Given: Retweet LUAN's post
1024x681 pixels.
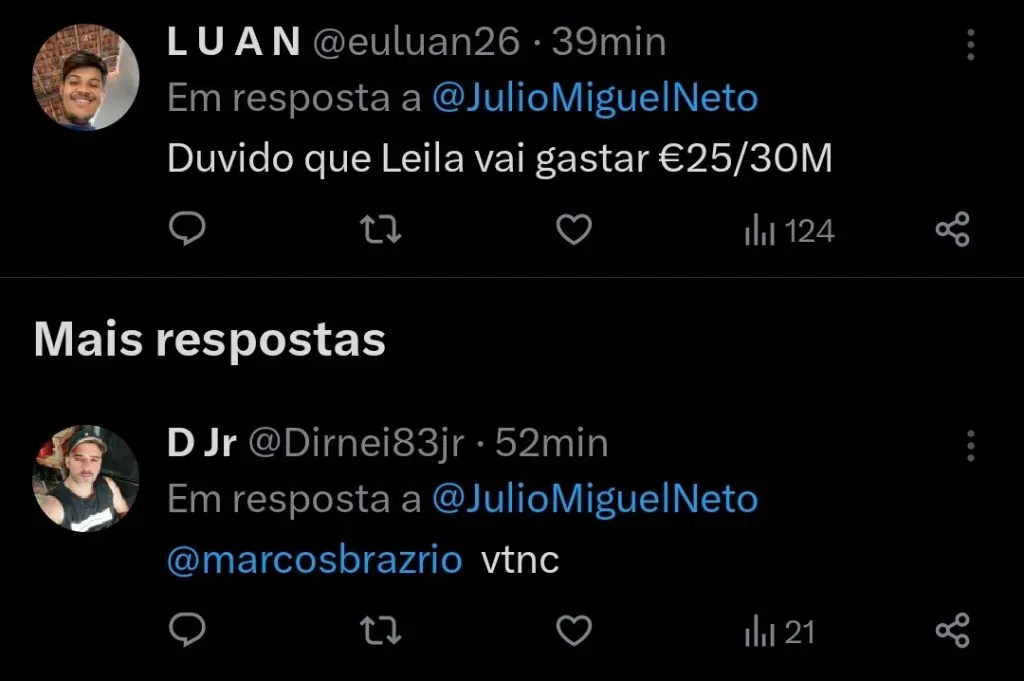Looking at the screenshot, I should pos(380,231).
